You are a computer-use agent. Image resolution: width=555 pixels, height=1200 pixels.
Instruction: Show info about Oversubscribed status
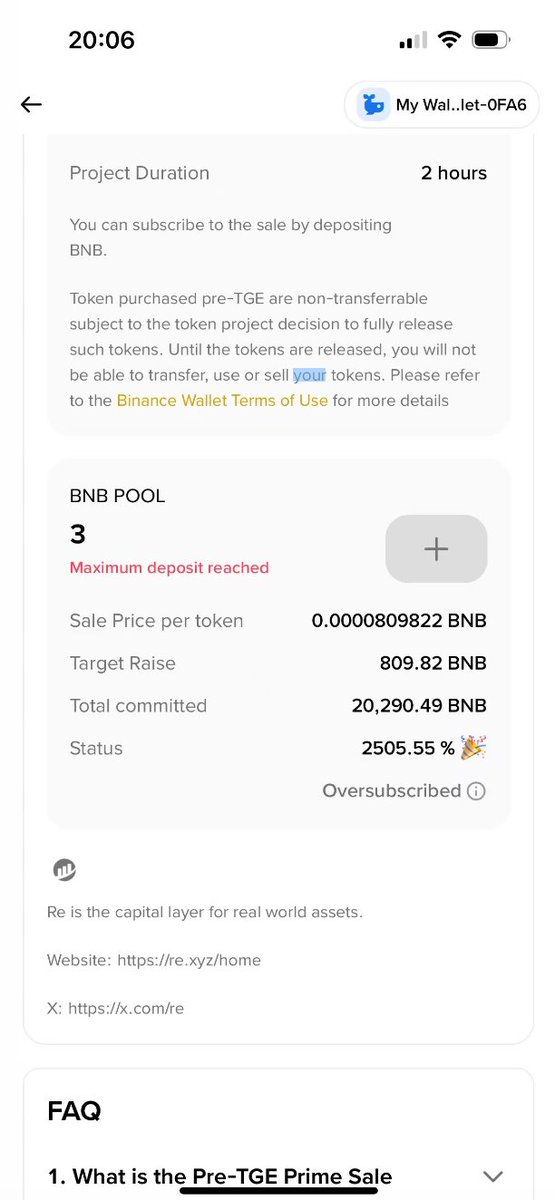pos(476,791)
